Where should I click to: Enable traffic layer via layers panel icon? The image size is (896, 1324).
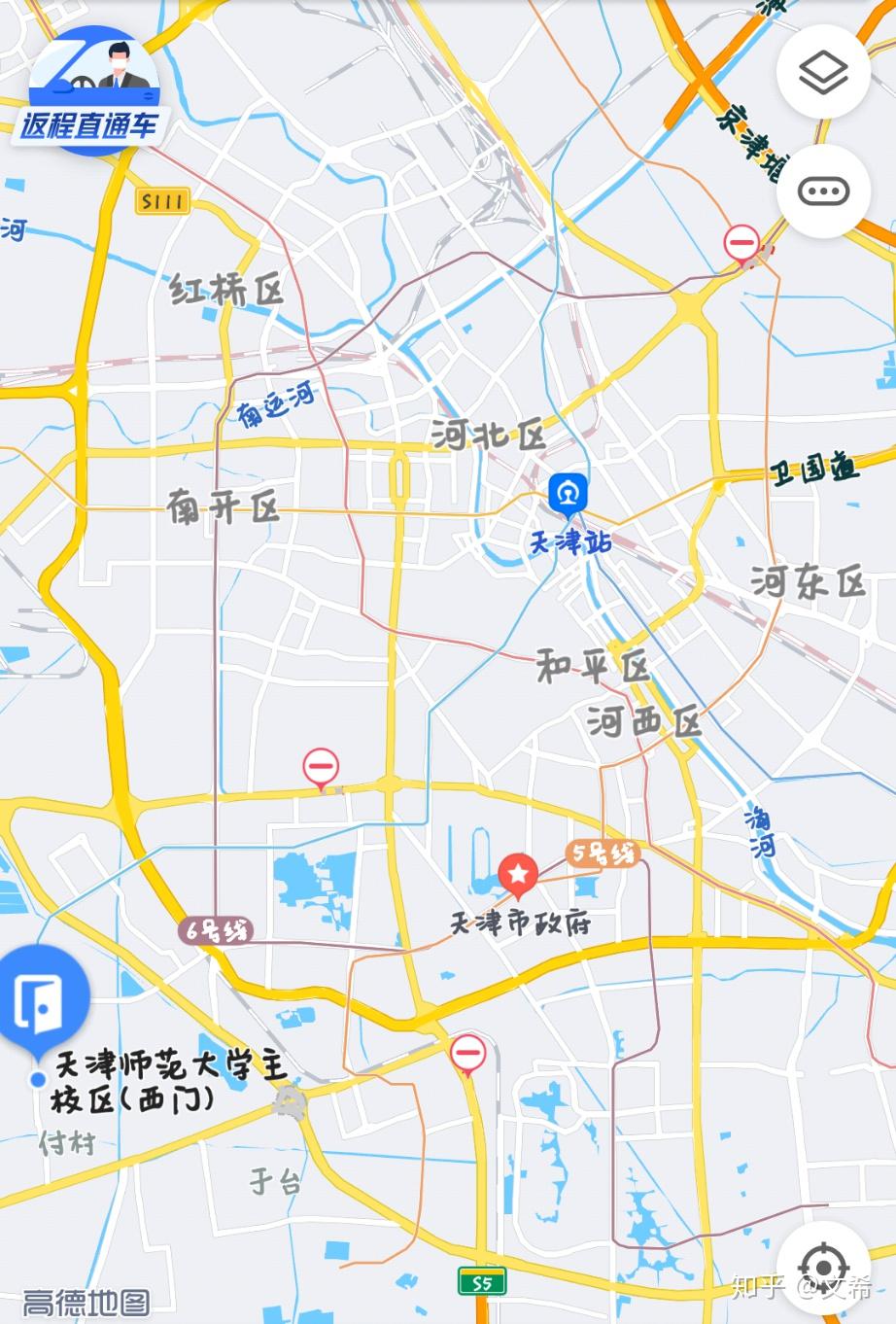(823, 72)
